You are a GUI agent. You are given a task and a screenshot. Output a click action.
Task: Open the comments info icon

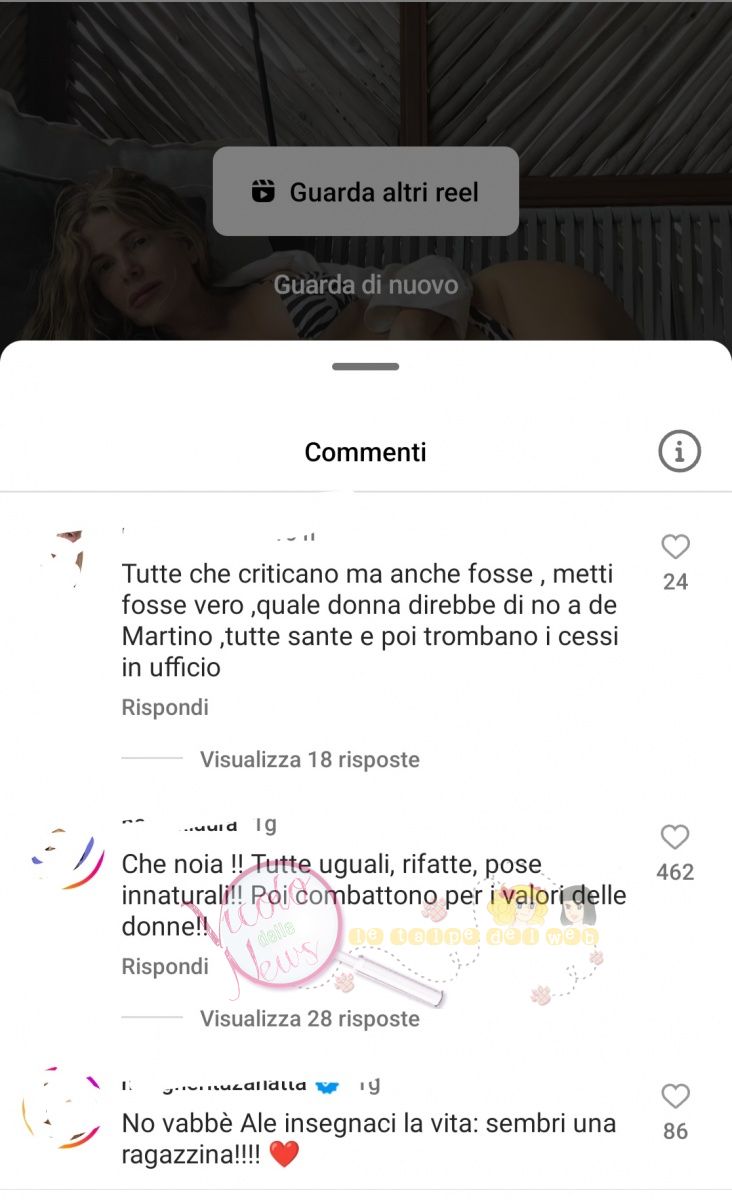pyautogui.click(x=679, y=452)
